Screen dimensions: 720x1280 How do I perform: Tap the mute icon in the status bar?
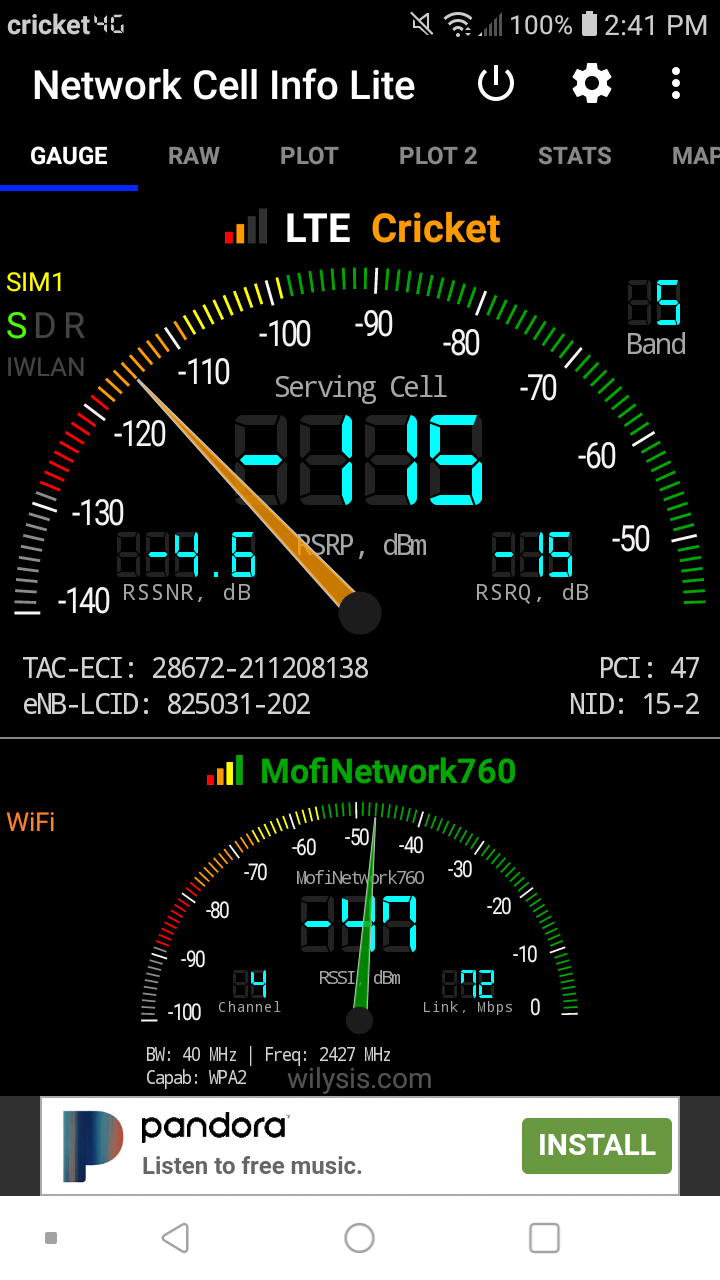[x=420, y=22]
